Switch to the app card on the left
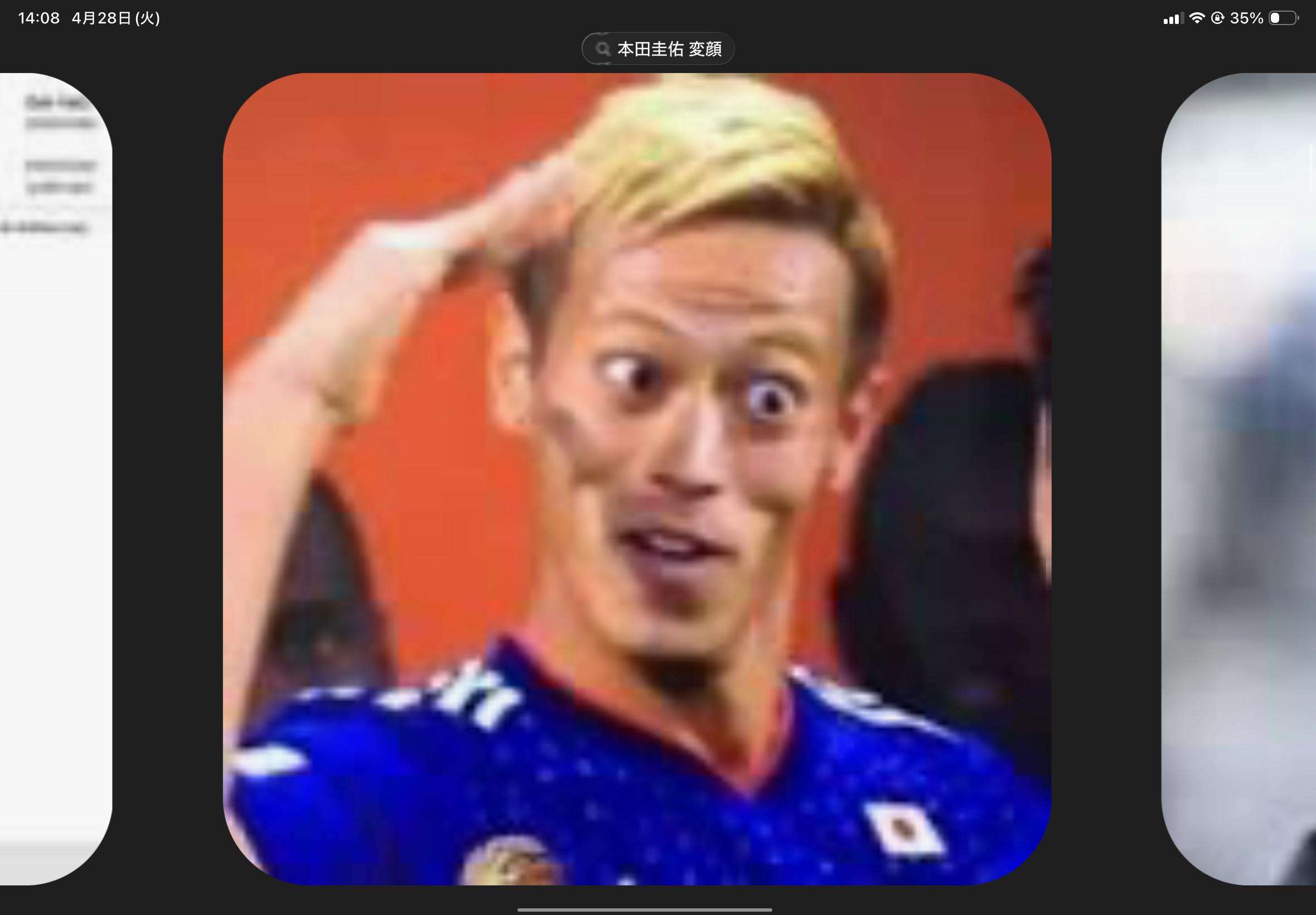Image resolution: width=1316 pixels, height=915 pixels. pos(55,479)
